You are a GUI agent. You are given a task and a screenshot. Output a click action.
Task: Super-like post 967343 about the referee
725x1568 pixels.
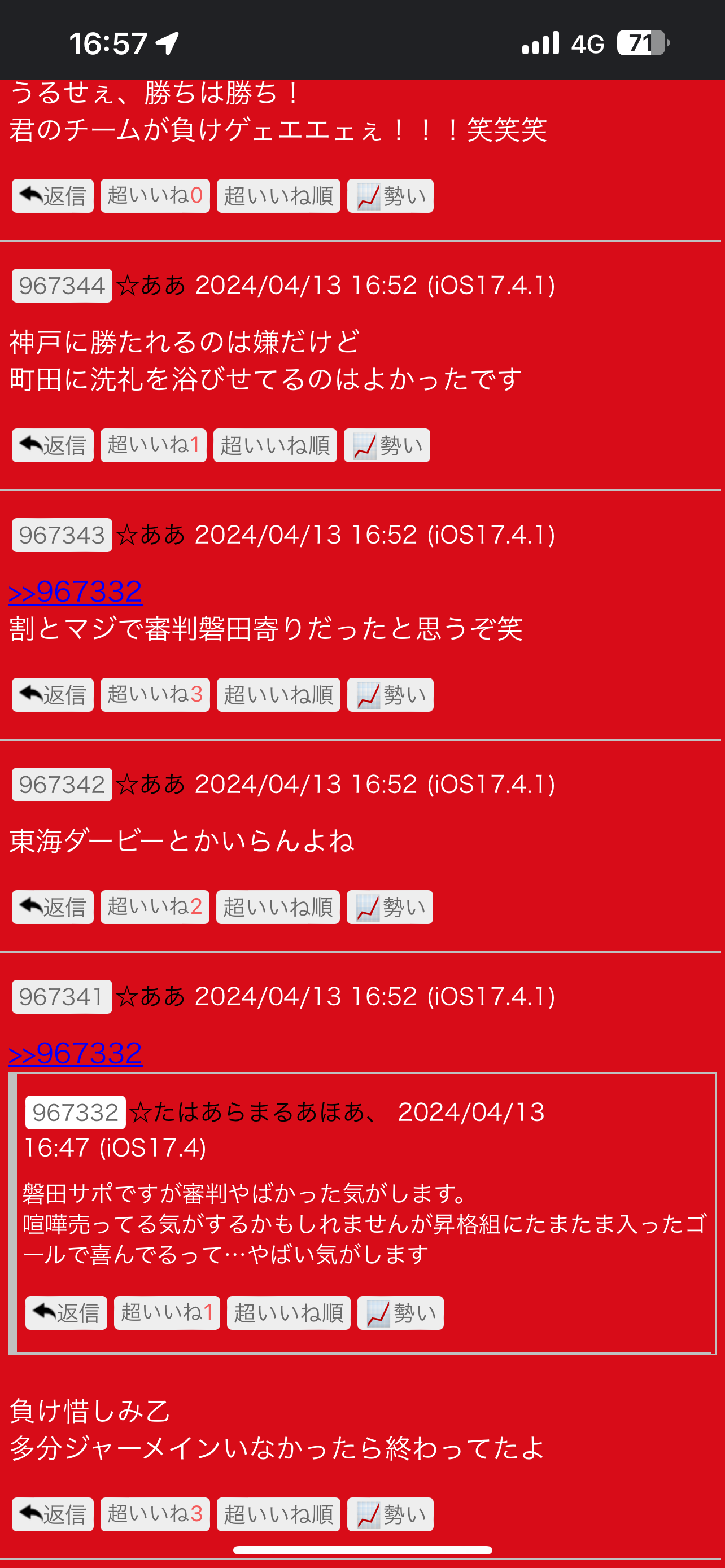click(x=155, y=695)
